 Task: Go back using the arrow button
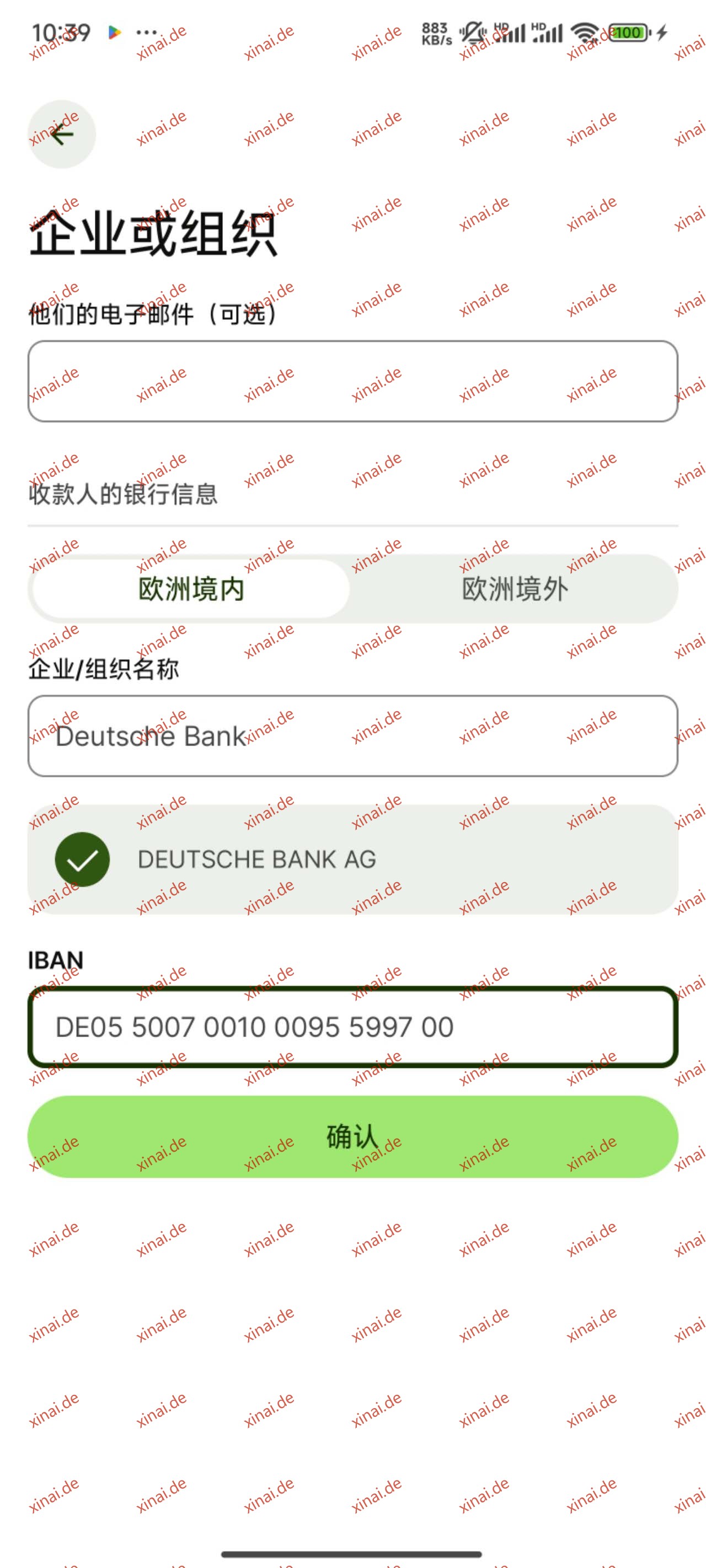point(62,134)
